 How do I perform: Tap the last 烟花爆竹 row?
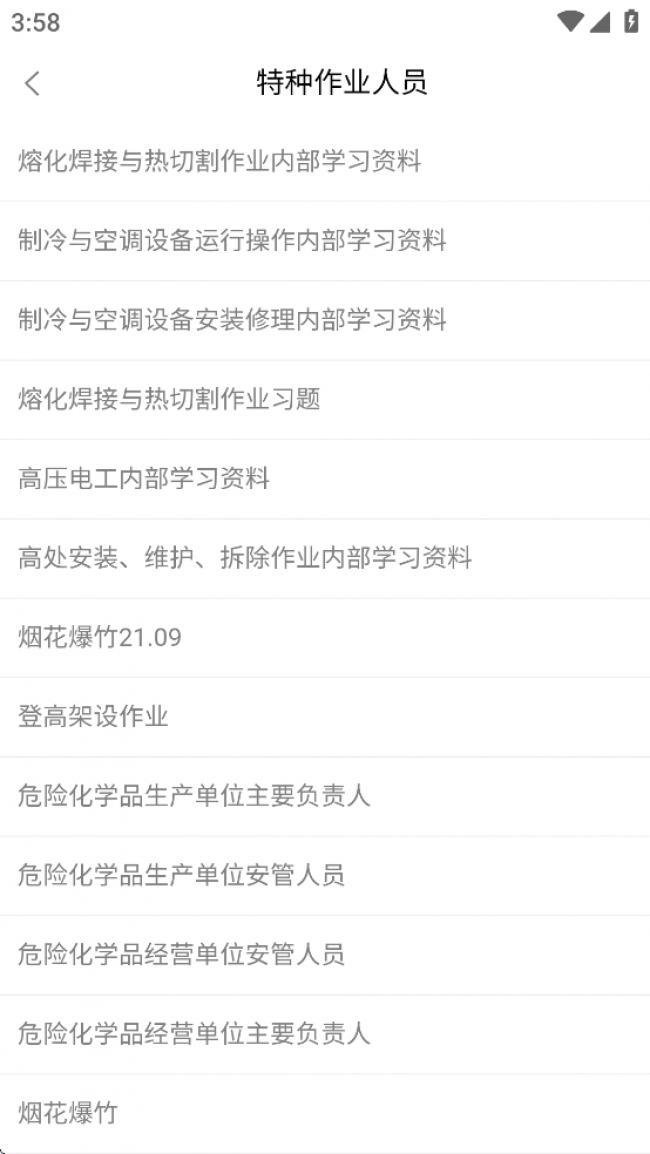click(x=325, y=1114)
